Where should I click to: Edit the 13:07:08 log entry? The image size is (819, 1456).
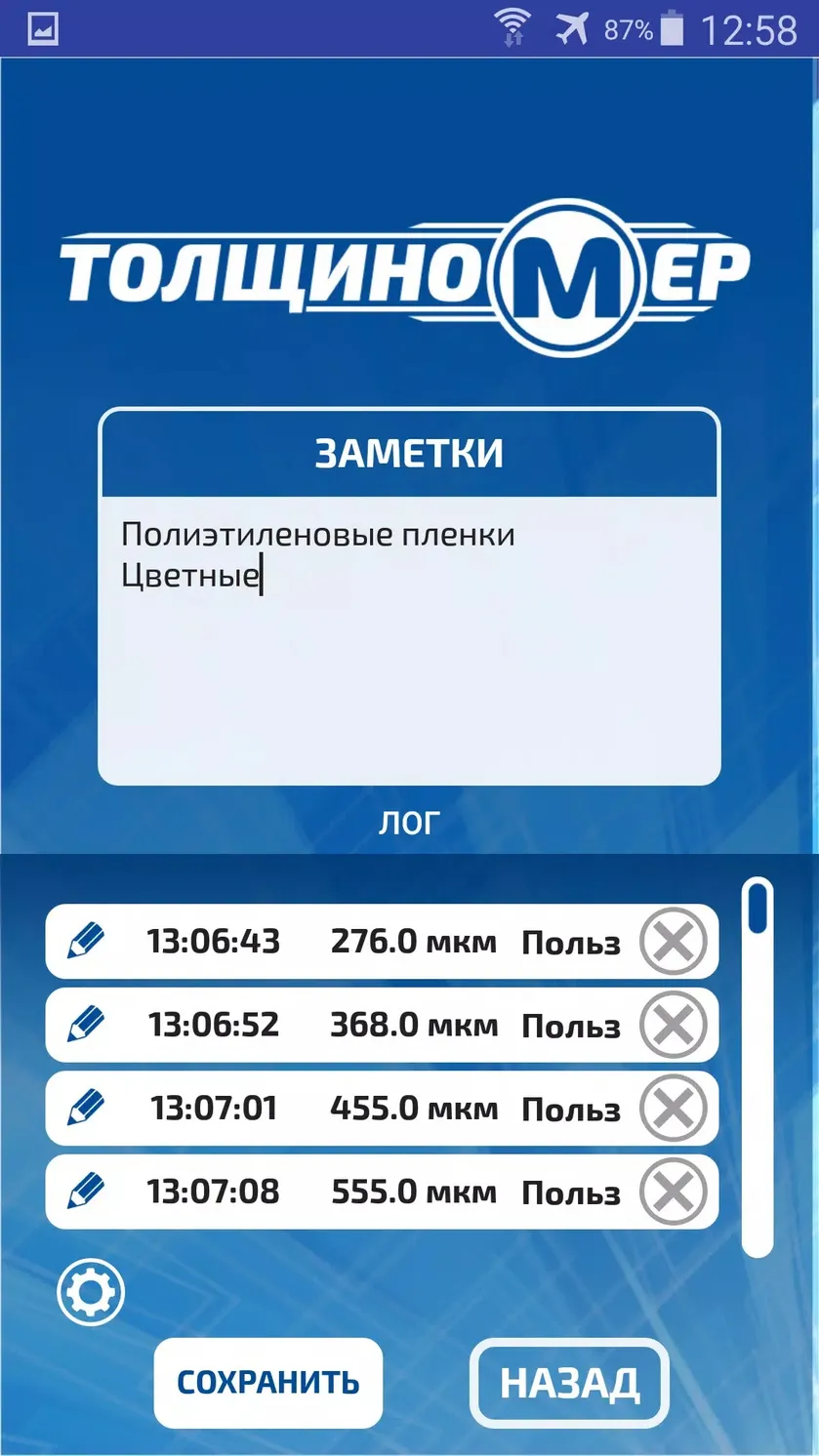(x=86, y=1192)
